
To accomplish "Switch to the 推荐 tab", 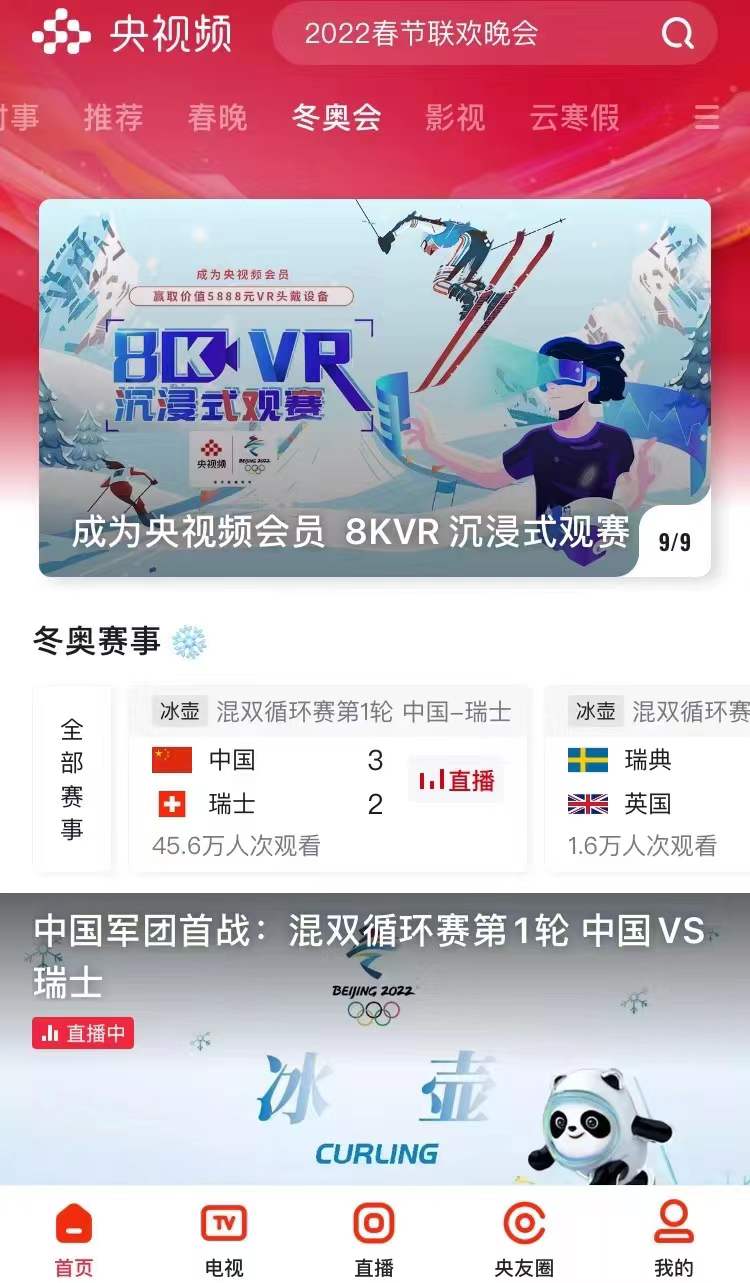I will click(x=113, y=118).
